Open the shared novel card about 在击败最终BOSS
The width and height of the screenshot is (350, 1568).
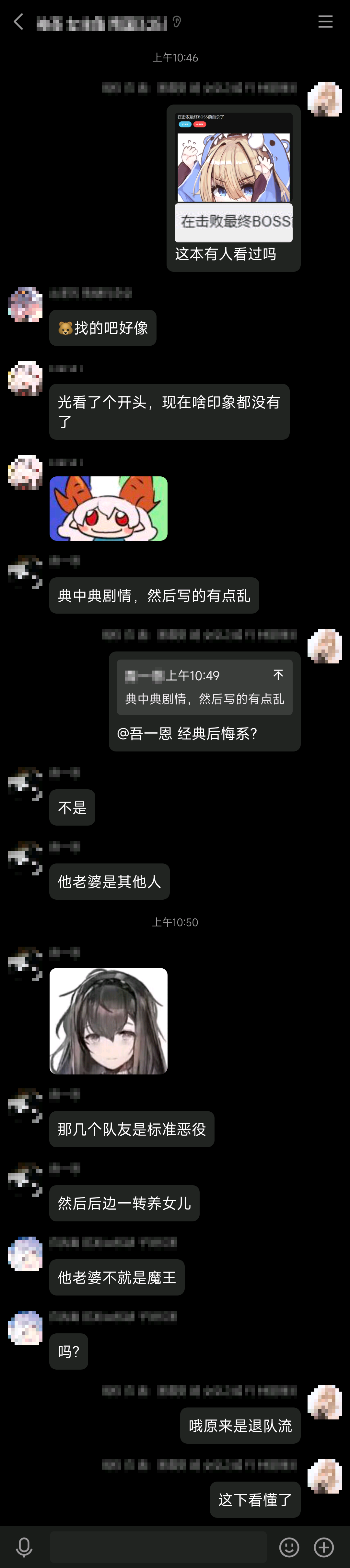click(234, 177)
